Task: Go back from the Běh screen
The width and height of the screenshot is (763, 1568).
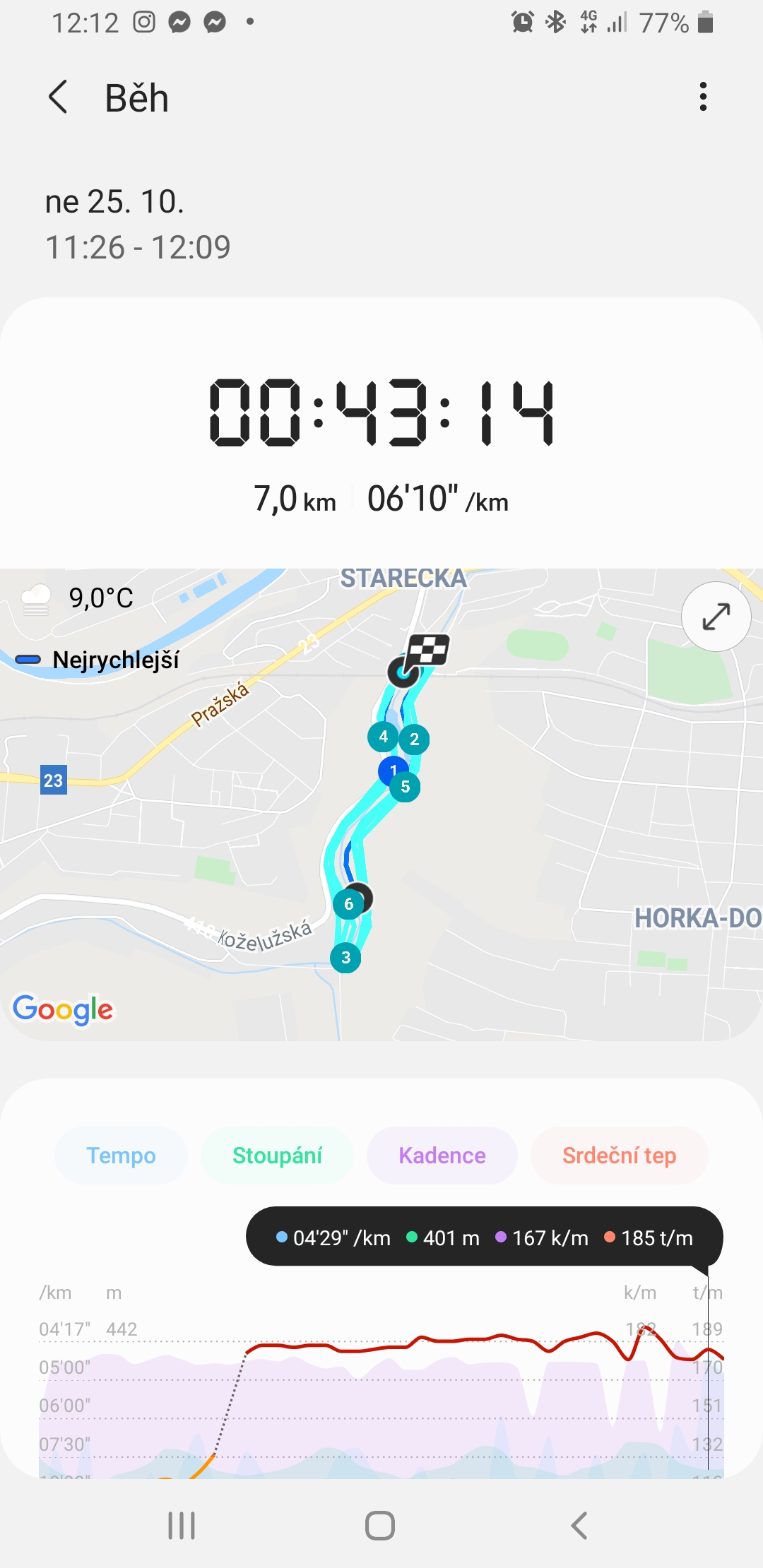Action: pyautogui.click(x=58, y=97)
